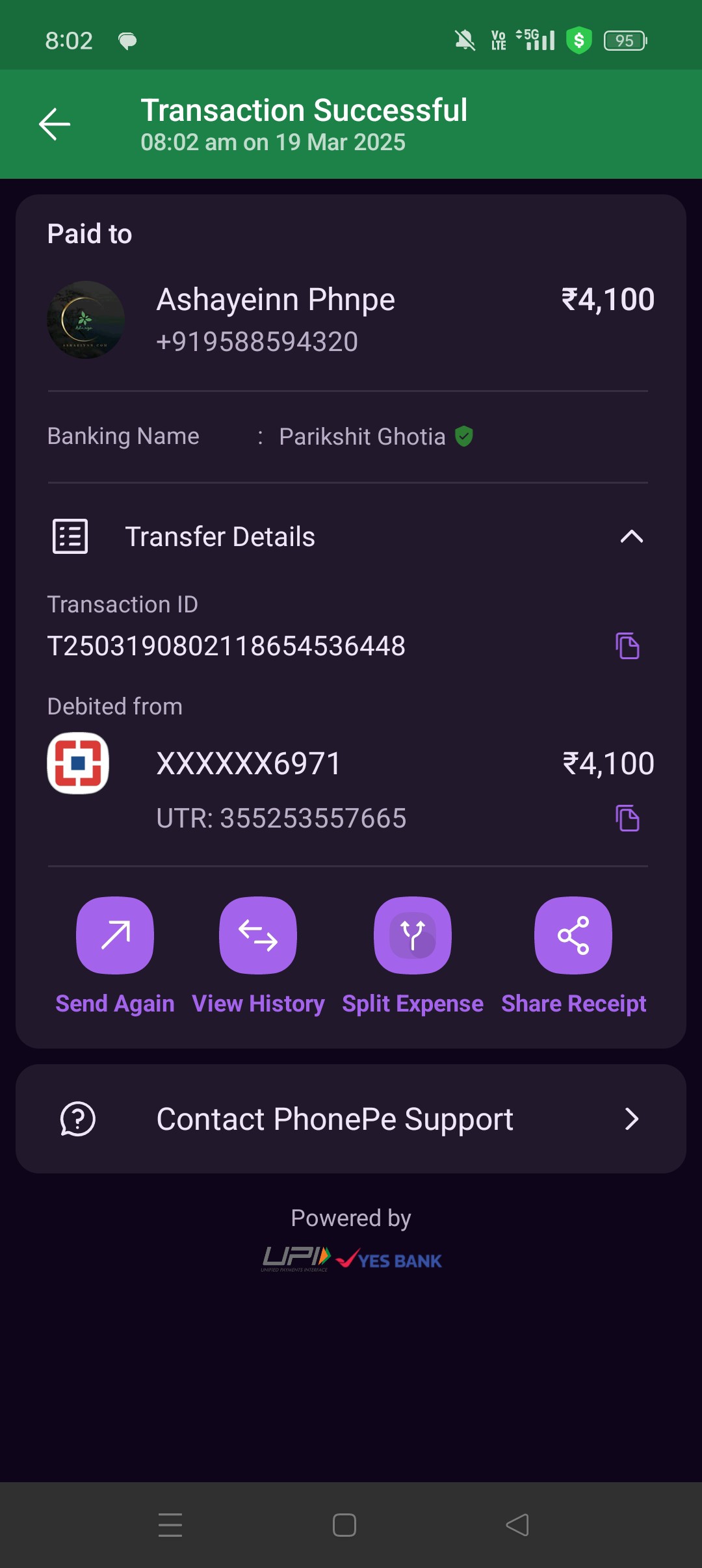Open Ashayeinn Phnpe's profile picture
Viewport: 702px width, 1568px height.
pos(86,320)
